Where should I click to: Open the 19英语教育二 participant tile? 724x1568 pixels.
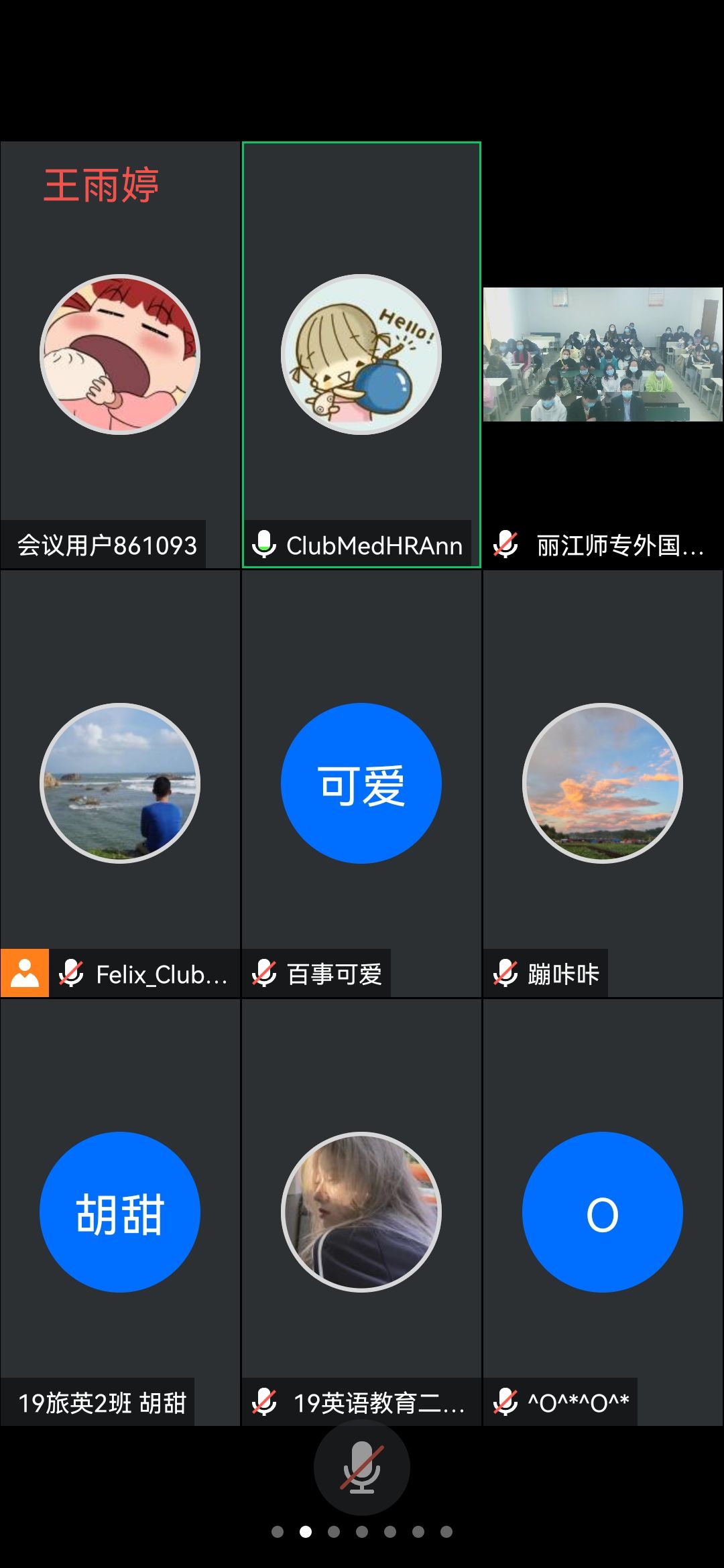coord(361,1212)
